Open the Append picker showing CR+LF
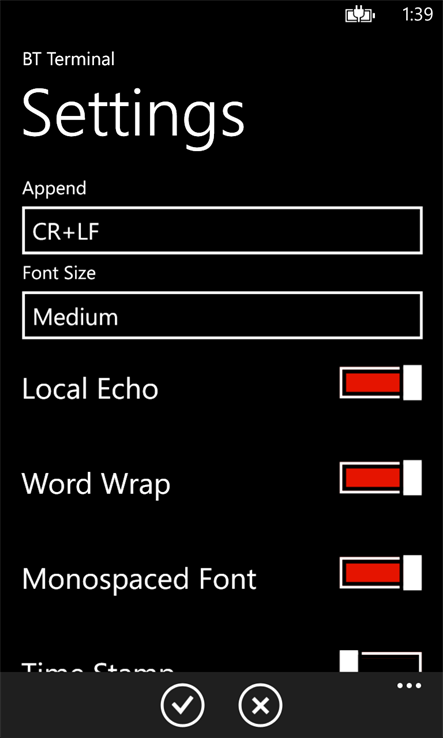The image size is (443, 738). [222, 230]
